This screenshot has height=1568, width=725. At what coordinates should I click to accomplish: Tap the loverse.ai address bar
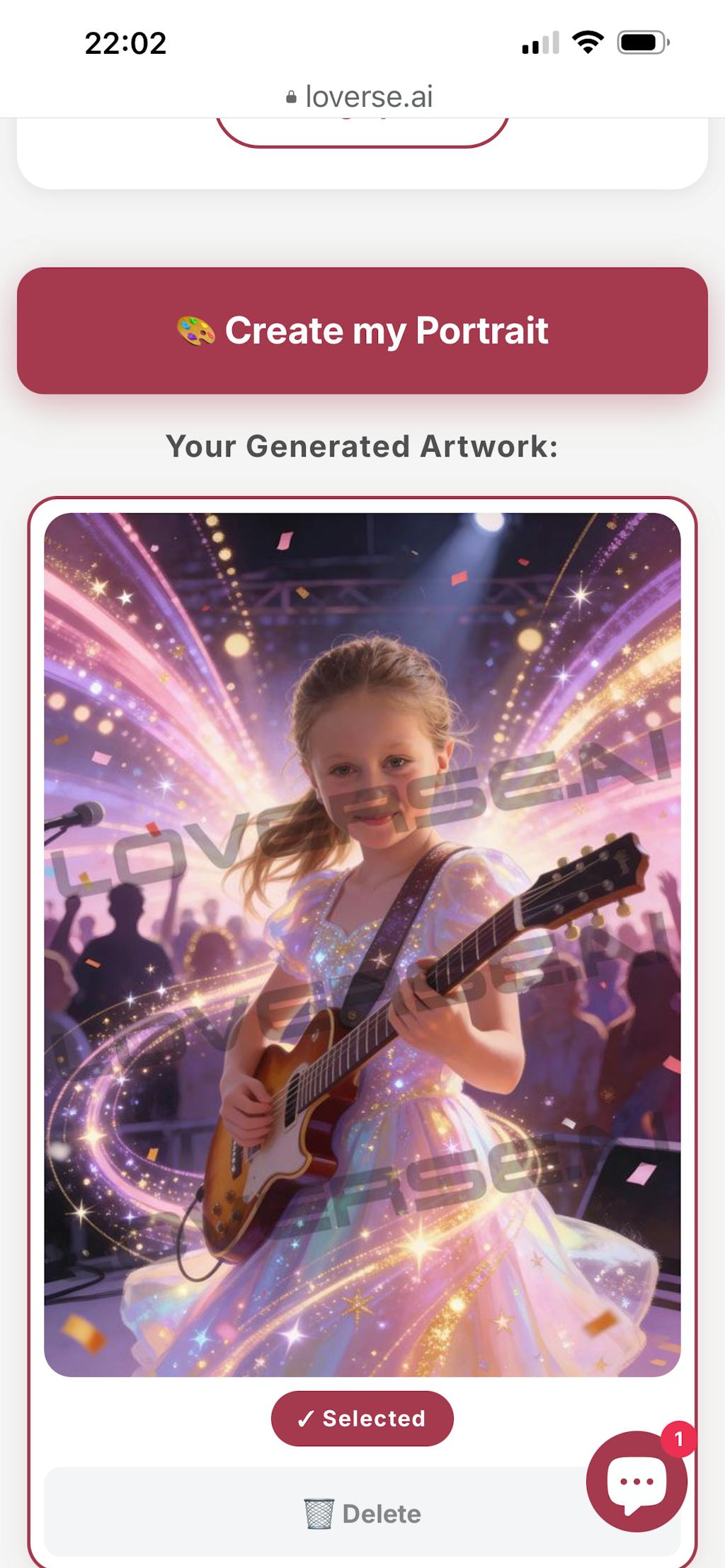[362, 97]
